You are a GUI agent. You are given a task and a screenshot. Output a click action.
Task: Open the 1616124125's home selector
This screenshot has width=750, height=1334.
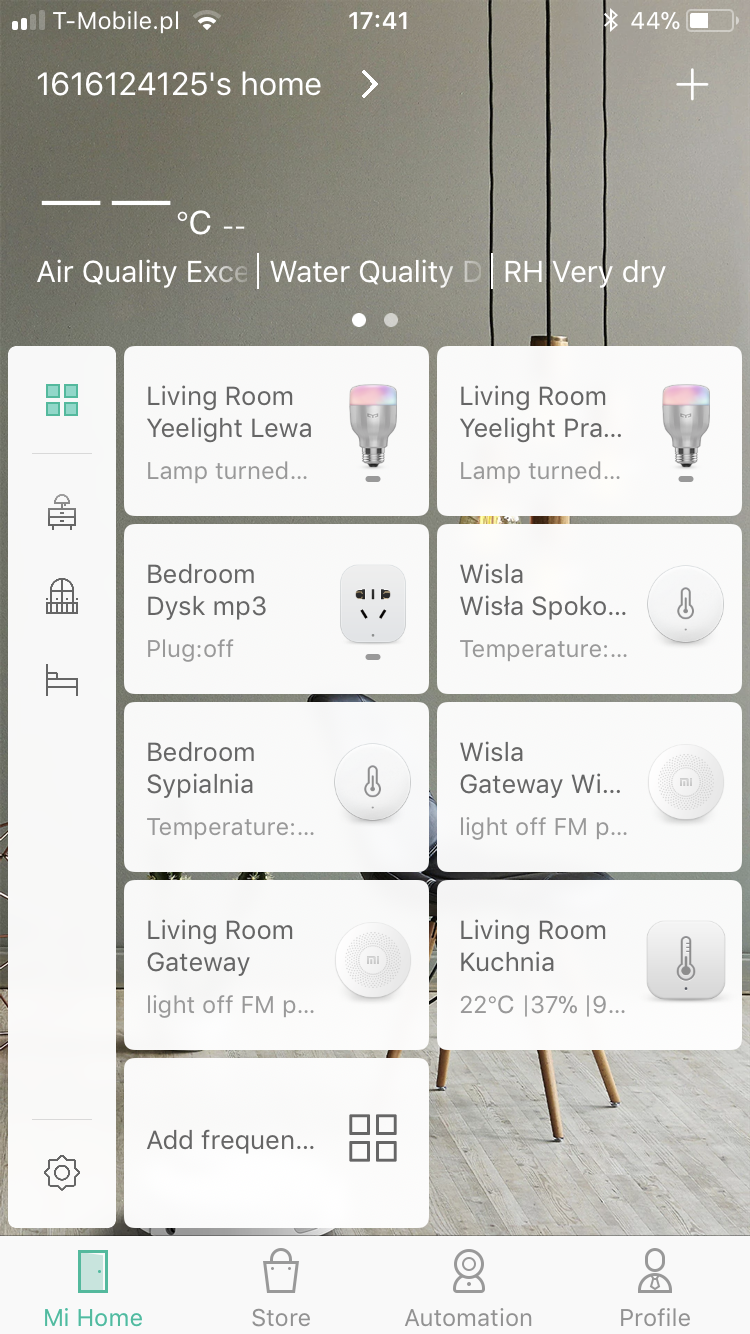(208, 85)
